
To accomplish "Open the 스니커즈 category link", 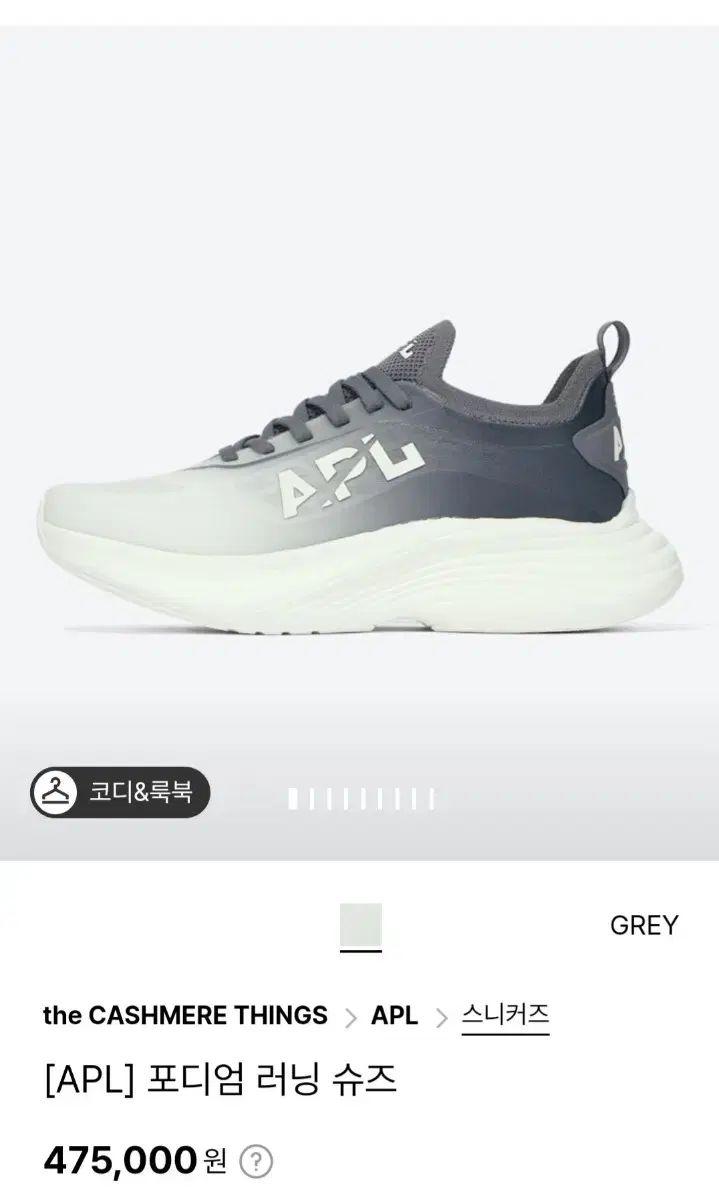I will click(x=505, y=1015).
